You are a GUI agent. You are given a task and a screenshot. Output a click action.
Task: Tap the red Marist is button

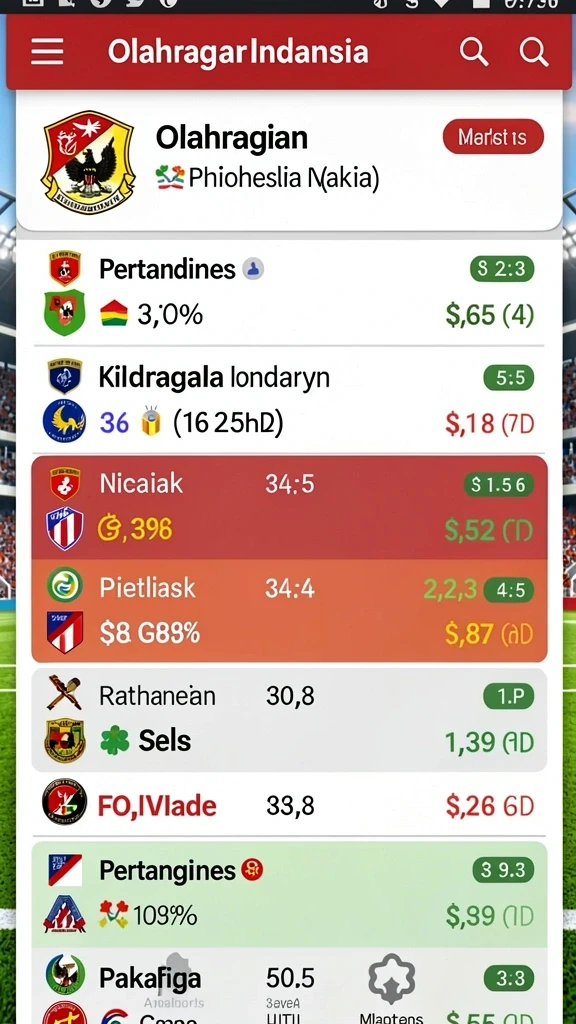(x=493, y=136)
